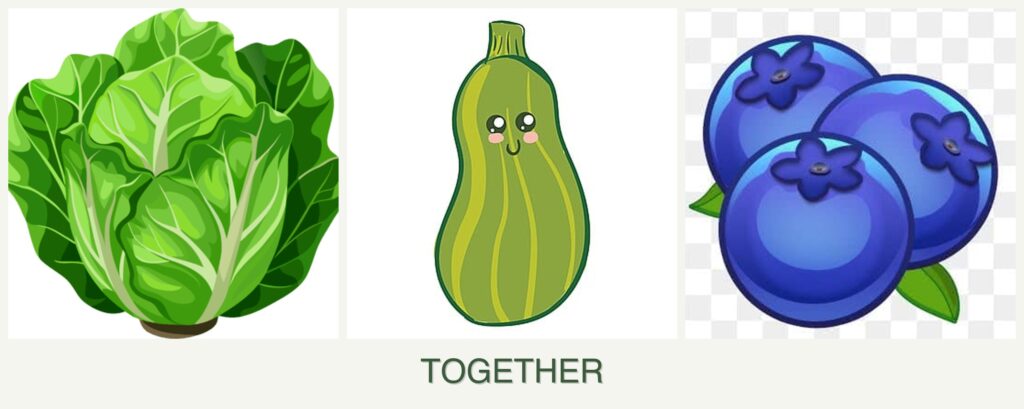Select the lettuce picture card
Image resolution: width=1024 pixels, height=409 pixels.
click(173, 173)
